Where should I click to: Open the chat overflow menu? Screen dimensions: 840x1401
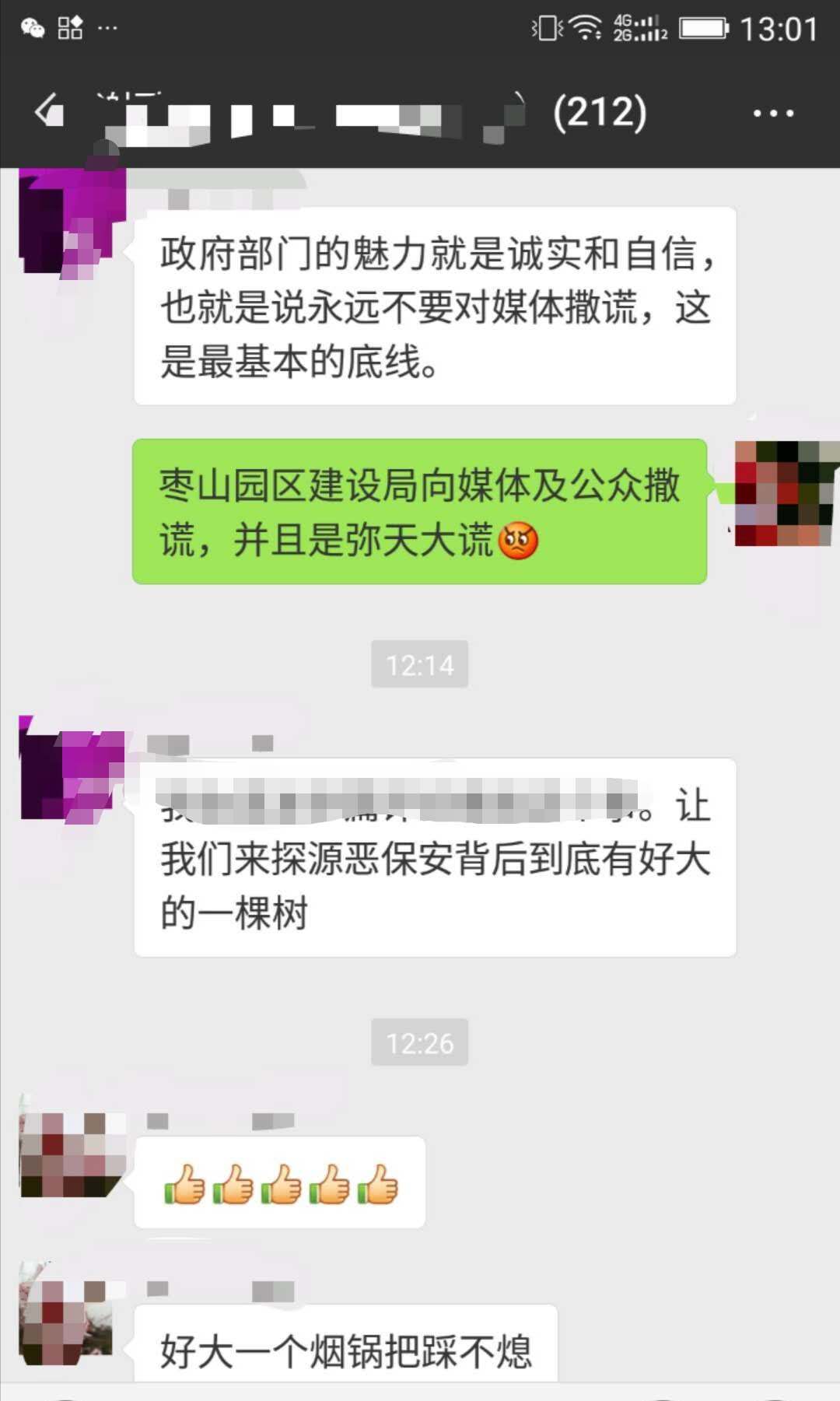click(x=773, y=114)
